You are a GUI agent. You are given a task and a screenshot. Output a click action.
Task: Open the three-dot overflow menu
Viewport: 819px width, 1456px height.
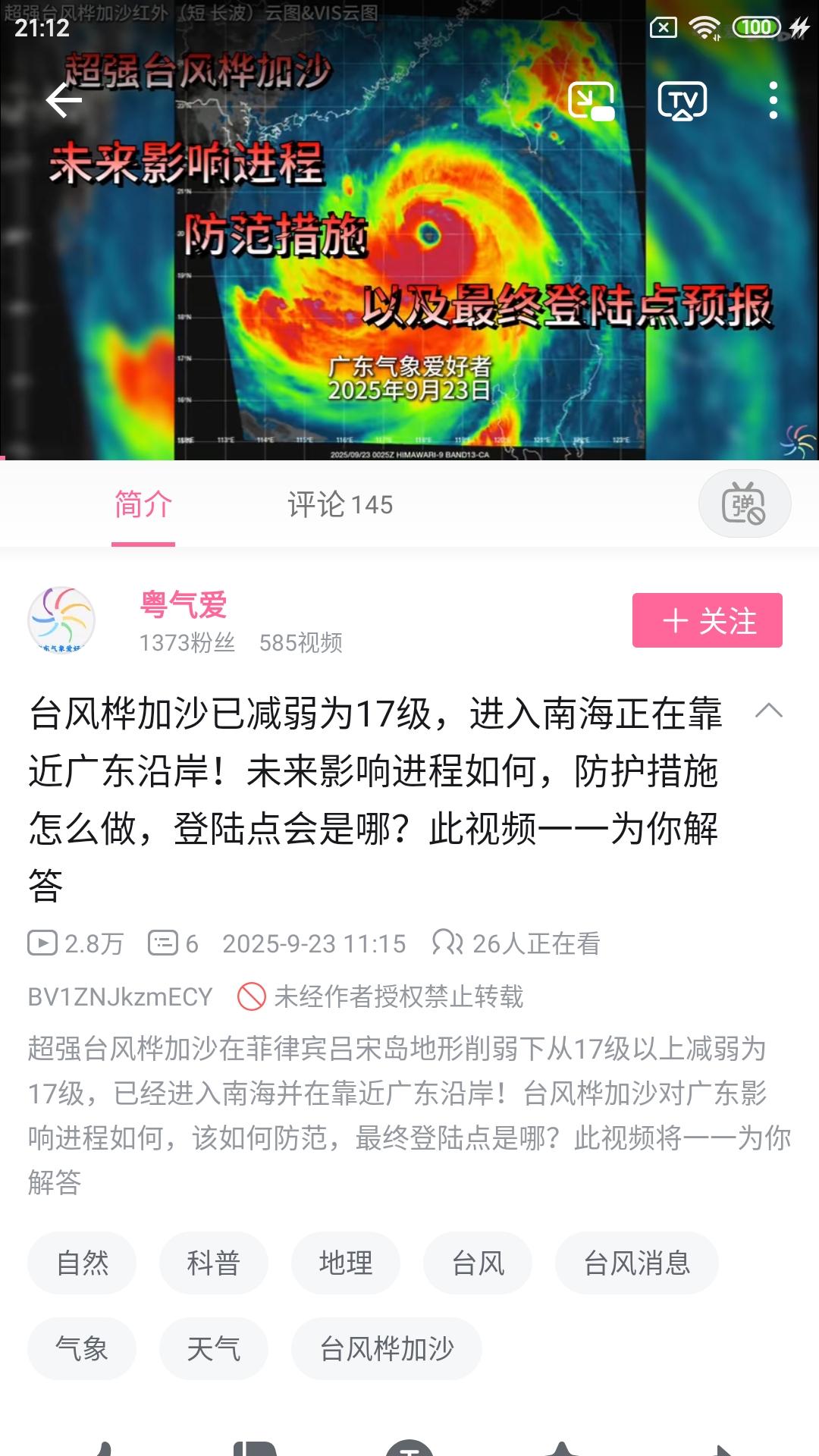pos(773,101)
